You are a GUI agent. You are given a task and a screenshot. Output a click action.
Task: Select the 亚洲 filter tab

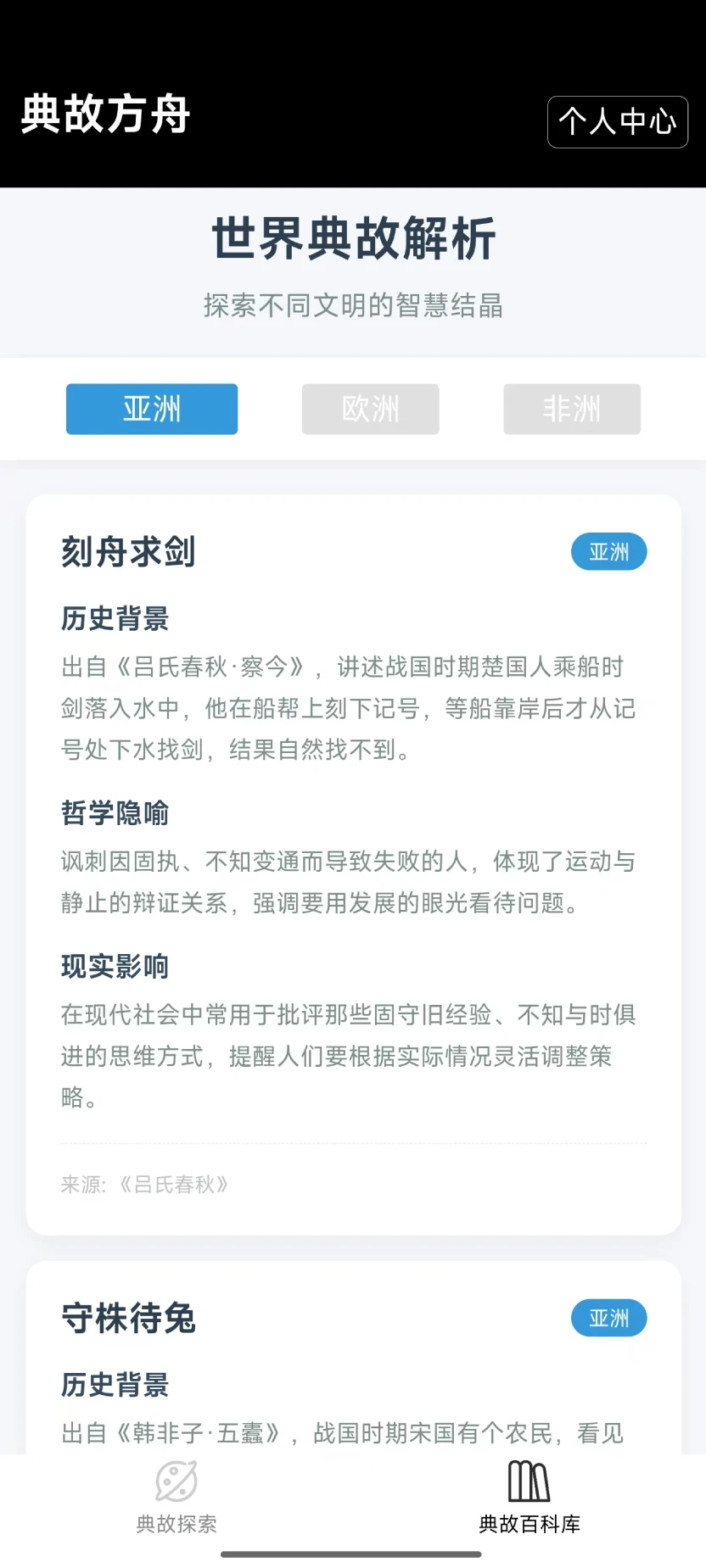[x=152, y=409]
